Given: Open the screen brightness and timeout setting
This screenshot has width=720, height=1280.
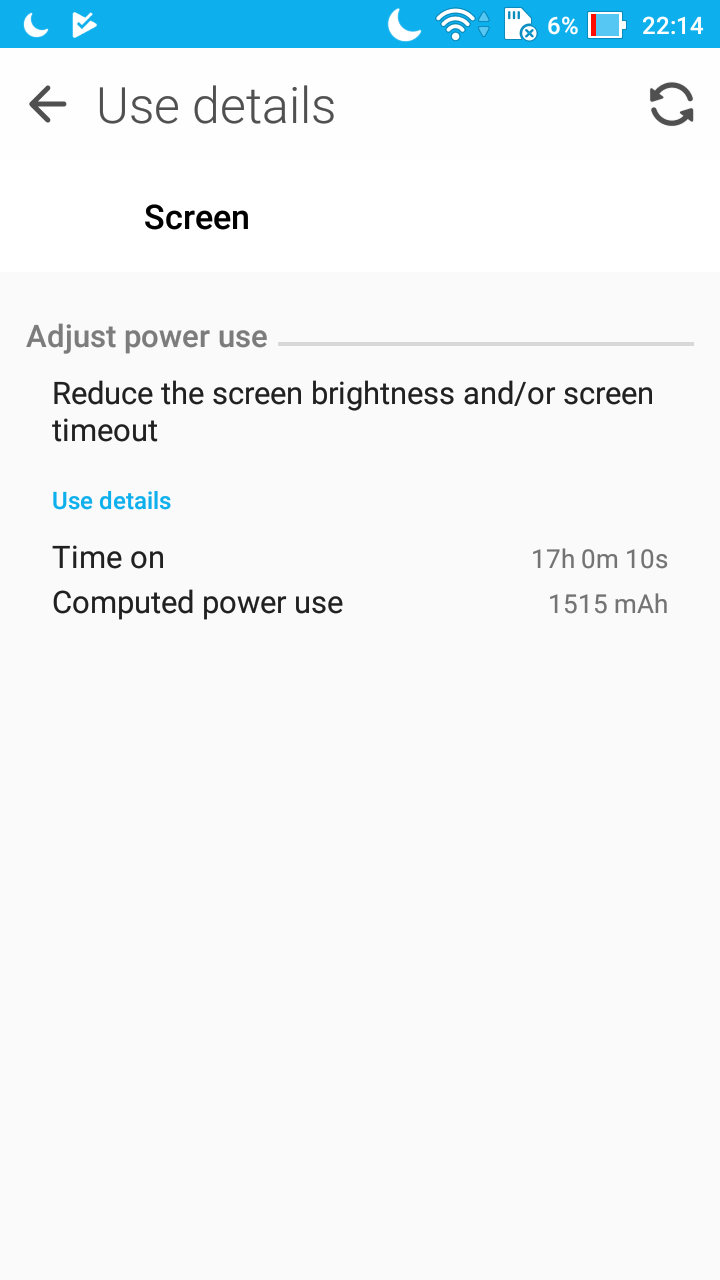Looking at the screenshot, I should (x=353, y=411).
